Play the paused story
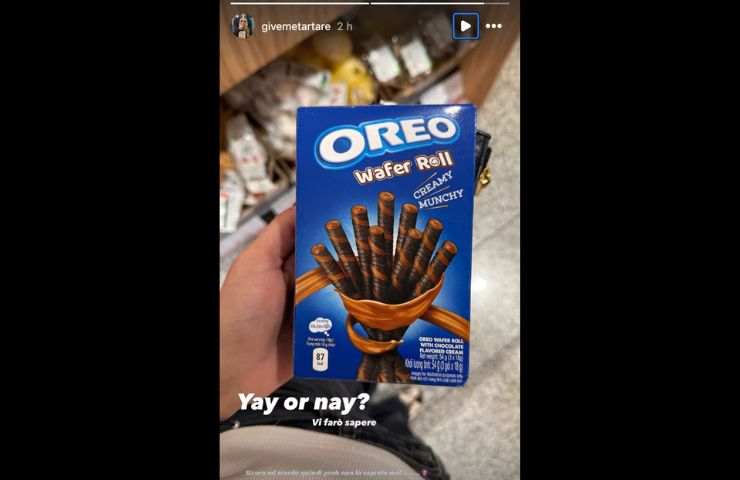This screenshot has width=740, height=480. 465,26
